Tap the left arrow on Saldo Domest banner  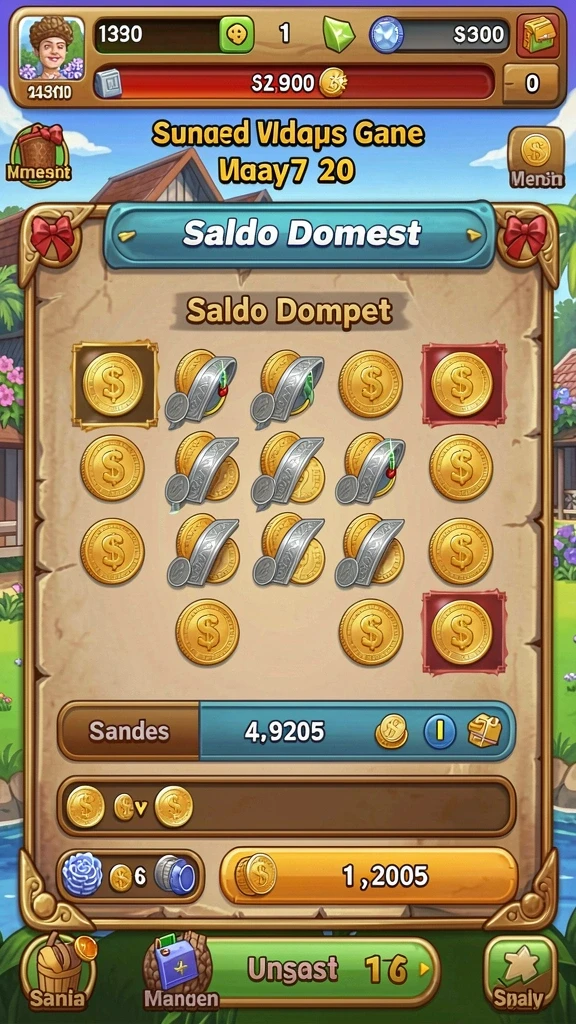(x=127, y=236)
